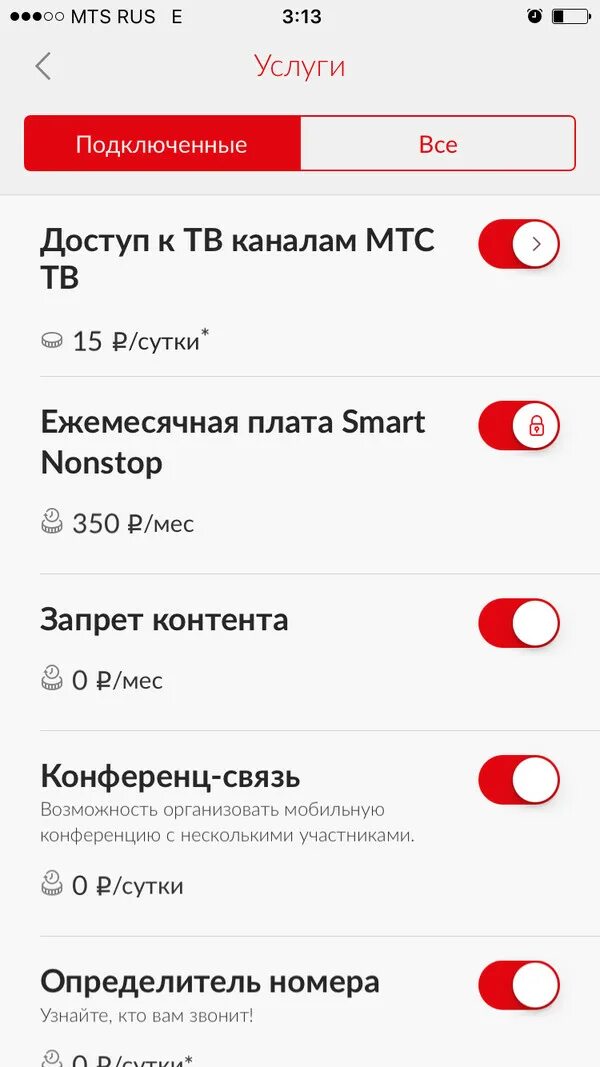Tap the locked Ежемесячная плата Smart Nonstop switch
The width and height of the screenshot is (600, 1067).
coord(518,426)
